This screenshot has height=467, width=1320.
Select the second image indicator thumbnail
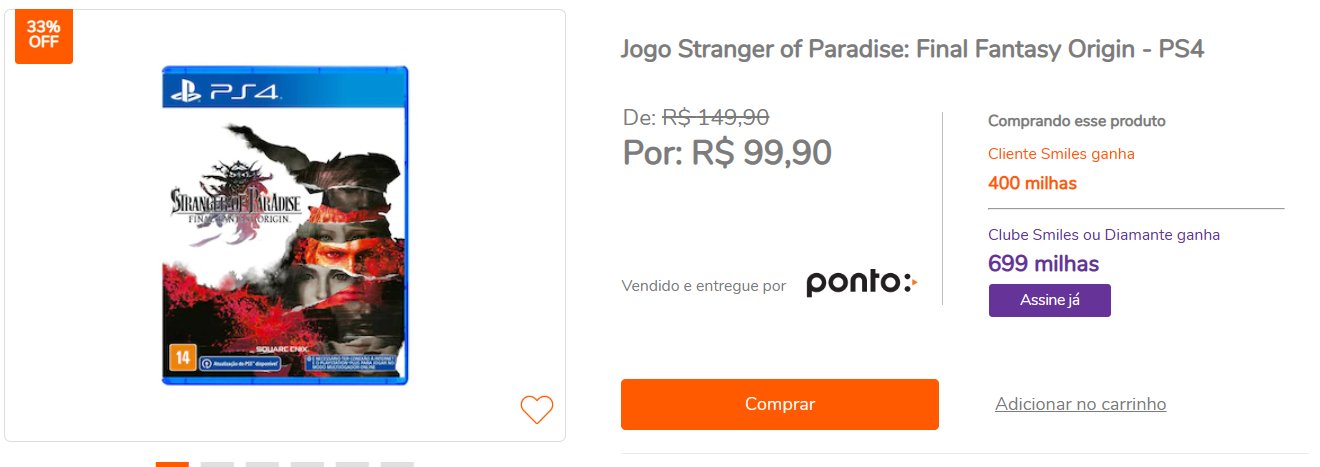click(217, 463)
